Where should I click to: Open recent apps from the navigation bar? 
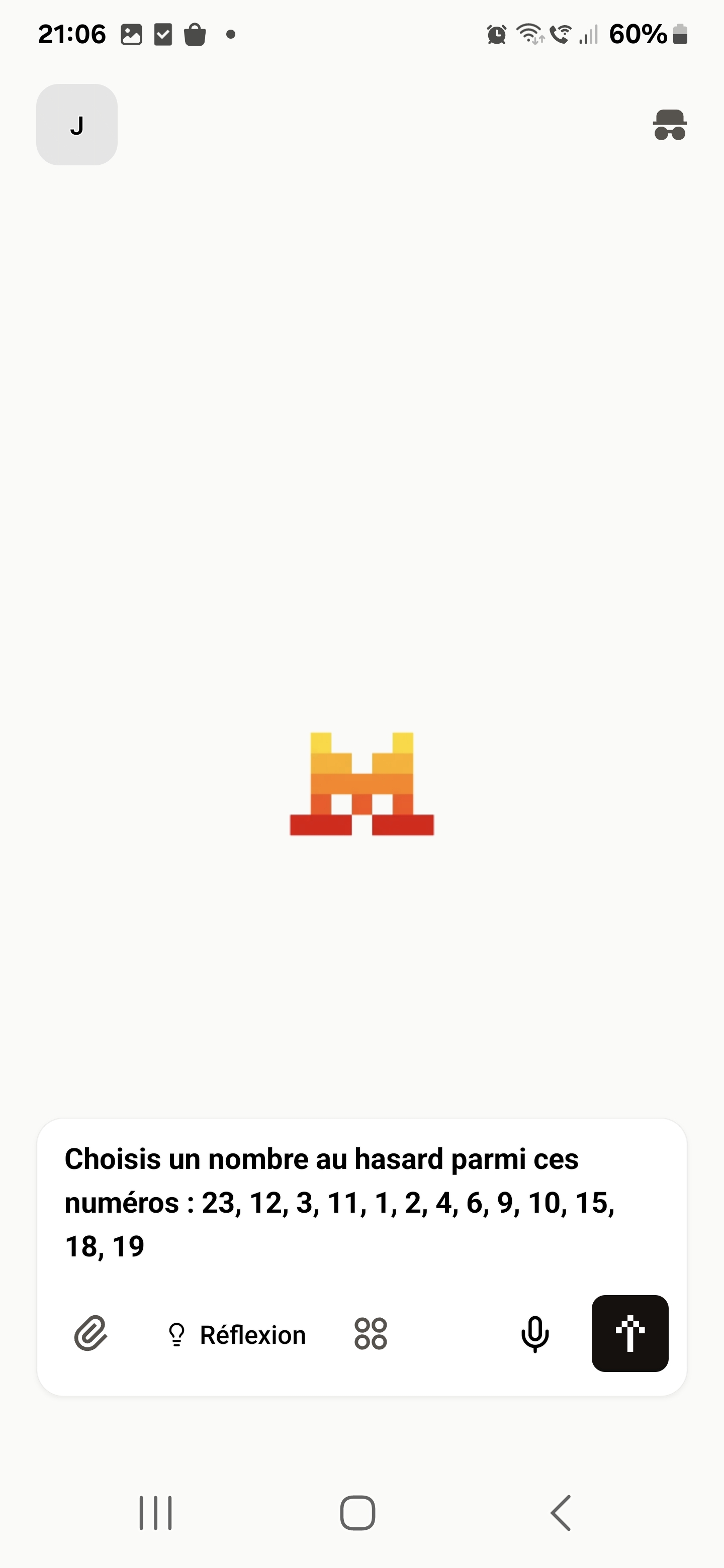coord(155,1513)
